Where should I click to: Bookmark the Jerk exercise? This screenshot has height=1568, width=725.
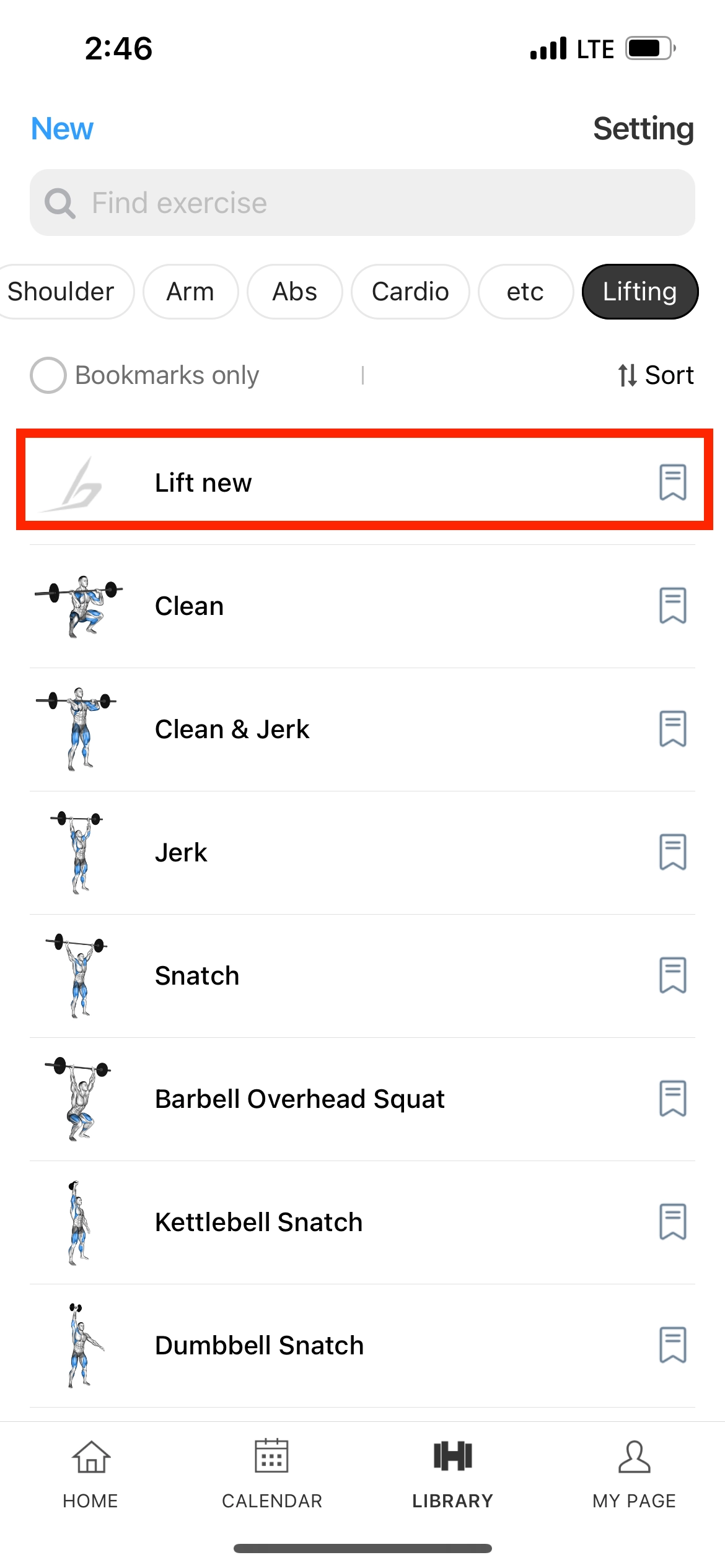[x=672, y=852]
